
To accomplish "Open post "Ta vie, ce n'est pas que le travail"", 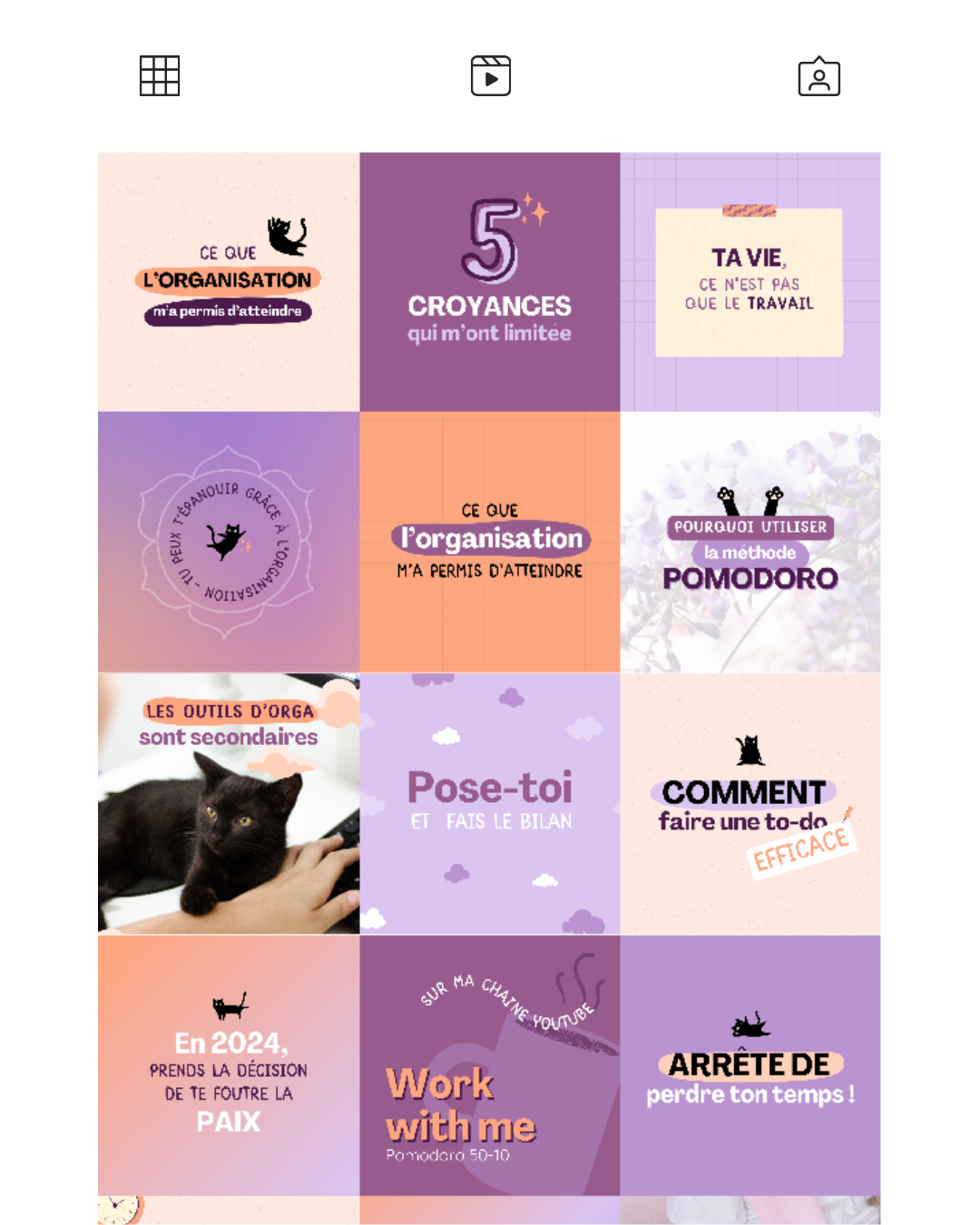I will pyautogui.click(x=750, y=282).
